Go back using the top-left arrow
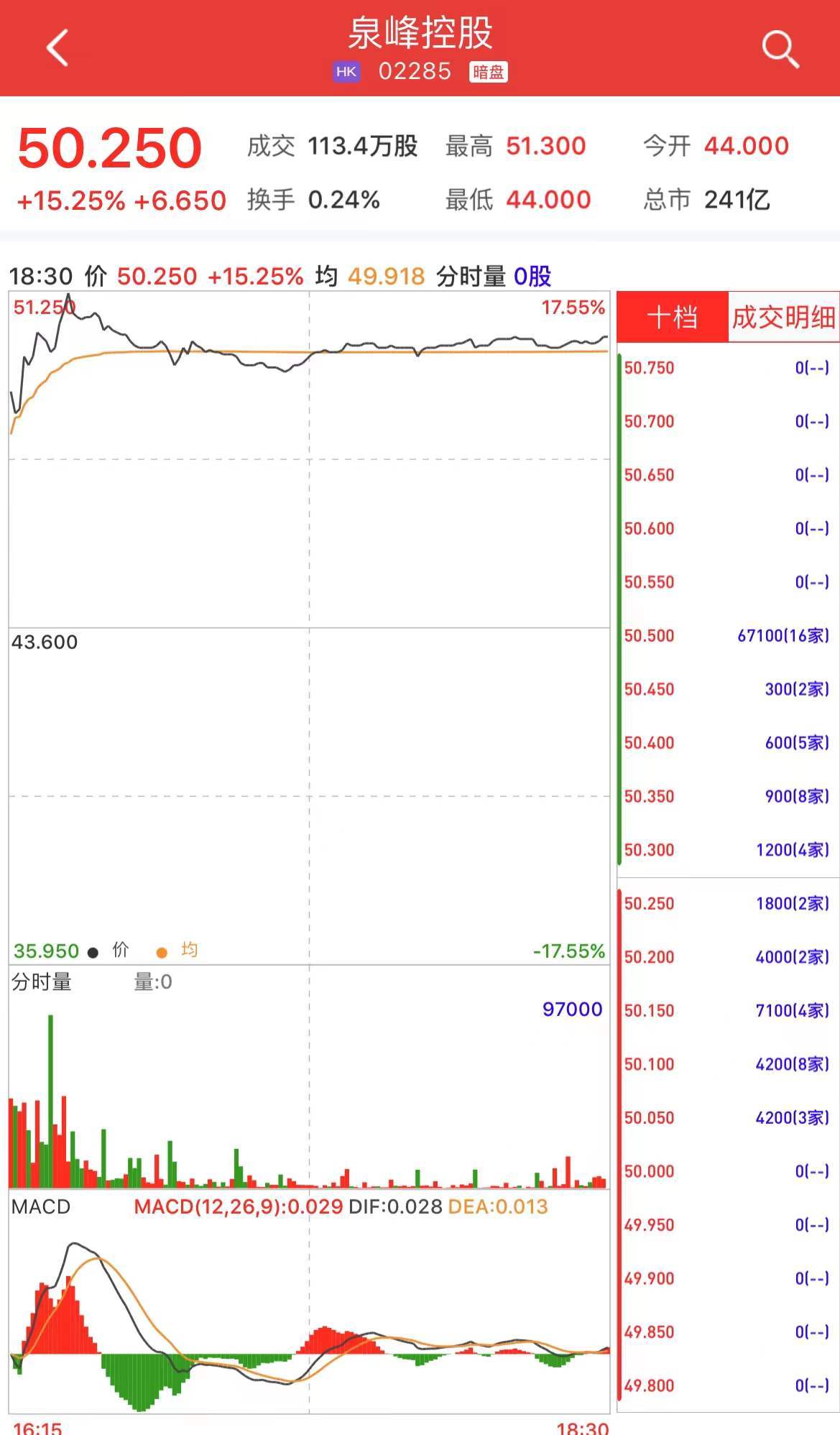The image size is (840, 1435). (57, 48)
